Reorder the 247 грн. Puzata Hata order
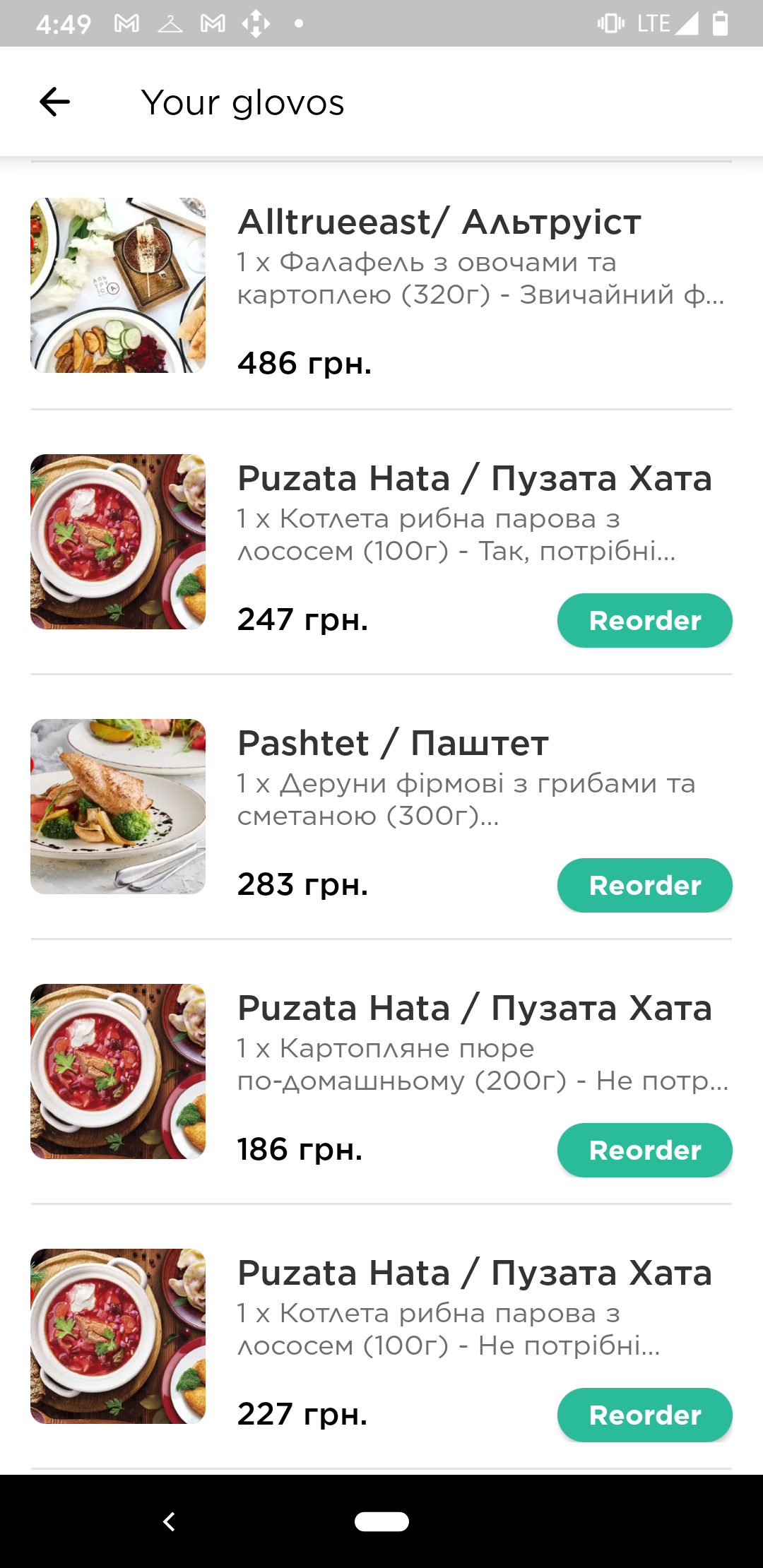Image resolution: width=763 pixels, height=1568 pixels. point(644,621)
